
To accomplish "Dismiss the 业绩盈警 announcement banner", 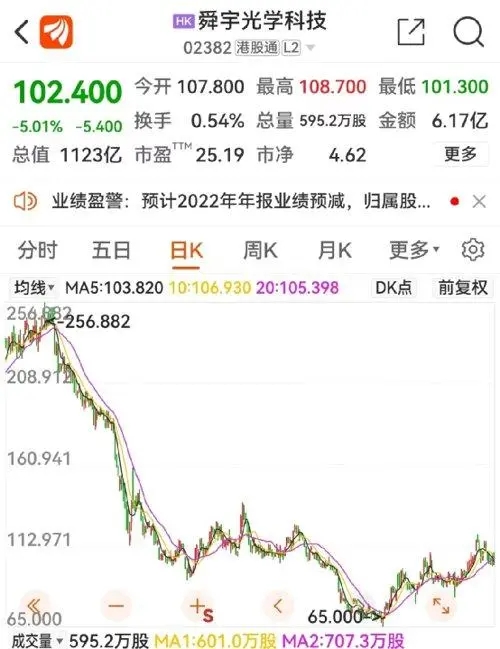I will pyautogui.click(x=479, y=202).
